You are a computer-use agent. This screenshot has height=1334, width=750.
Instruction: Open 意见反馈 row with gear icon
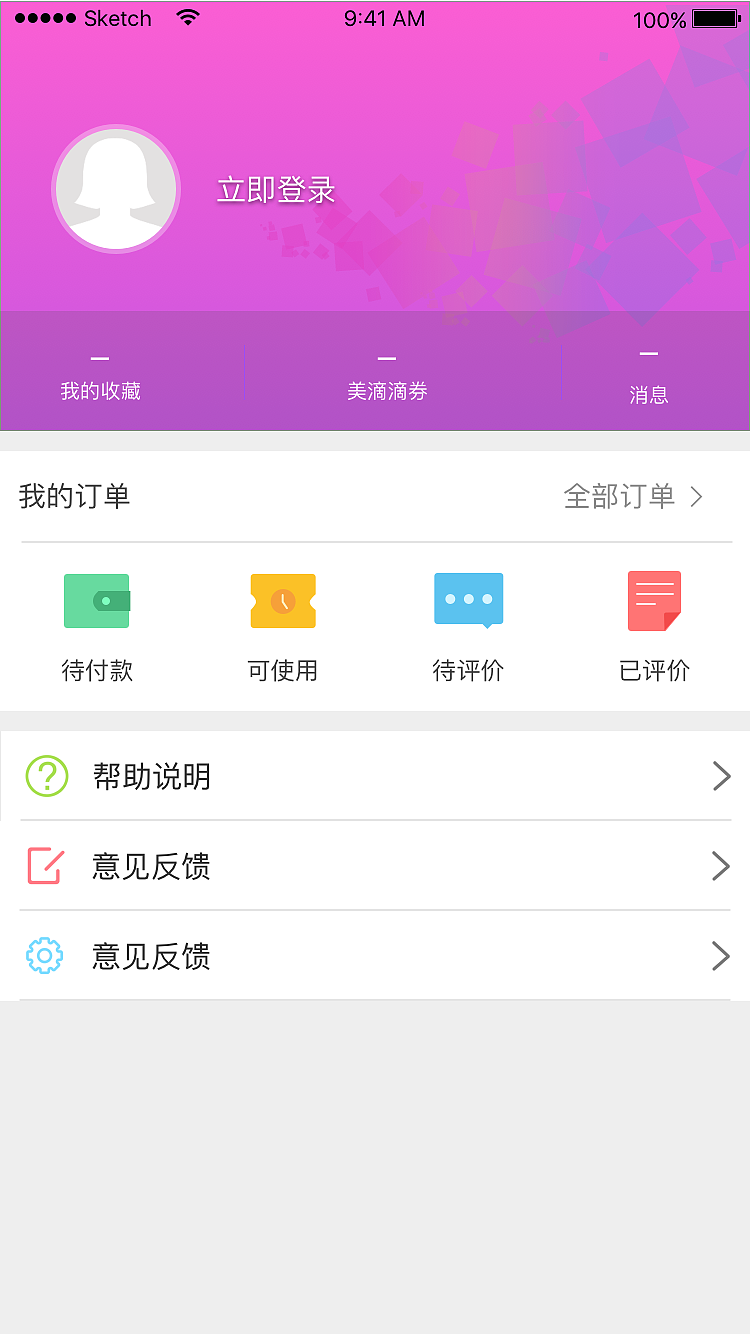pos(375,956)
